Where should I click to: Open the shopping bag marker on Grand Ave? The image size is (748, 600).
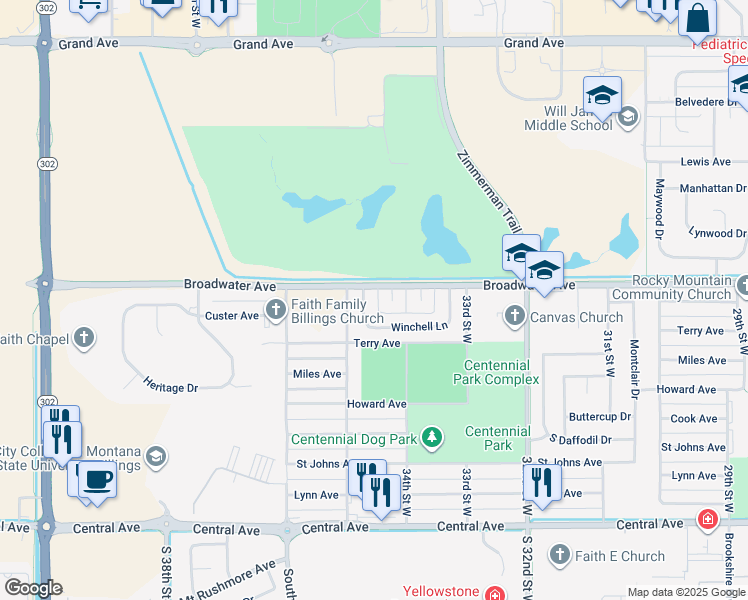(697, 17)
